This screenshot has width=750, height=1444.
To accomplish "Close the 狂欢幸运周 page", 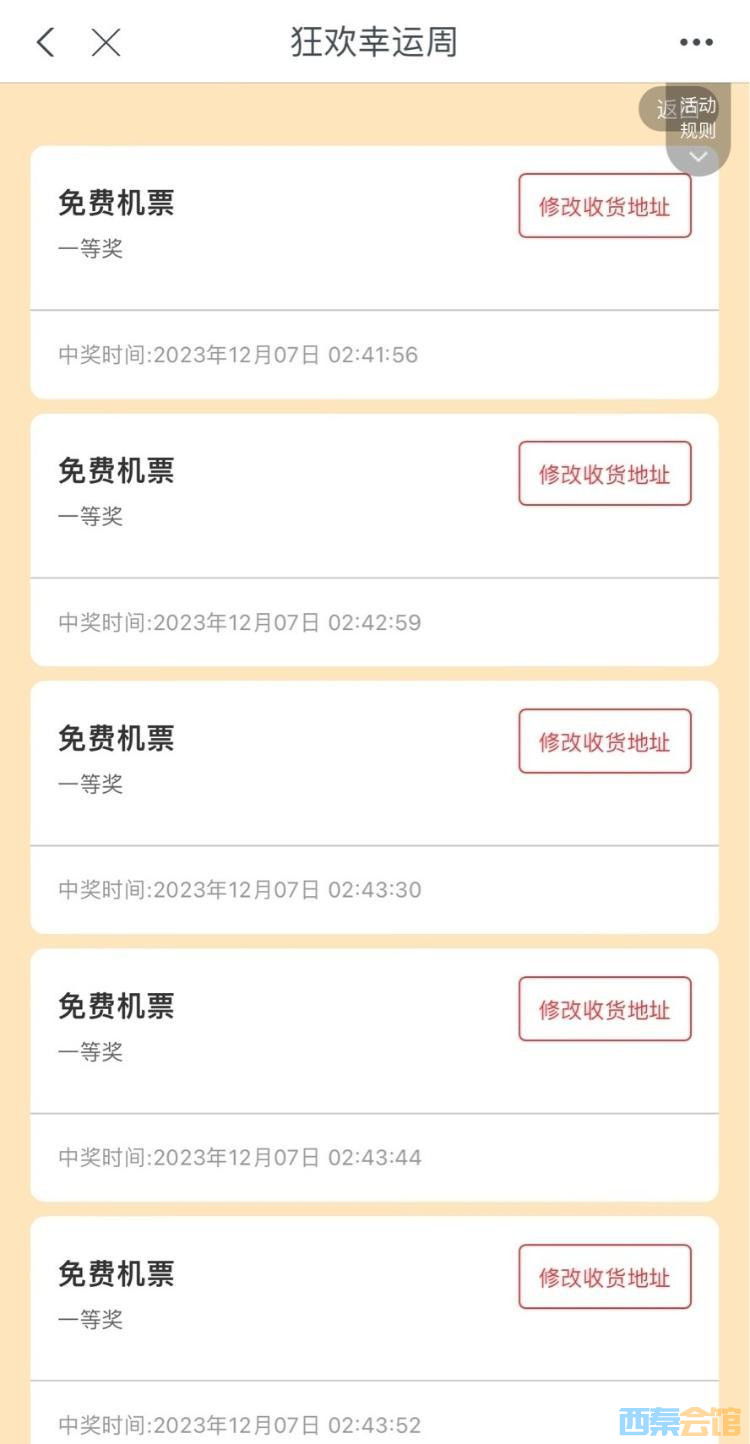I will pos(106,42).
